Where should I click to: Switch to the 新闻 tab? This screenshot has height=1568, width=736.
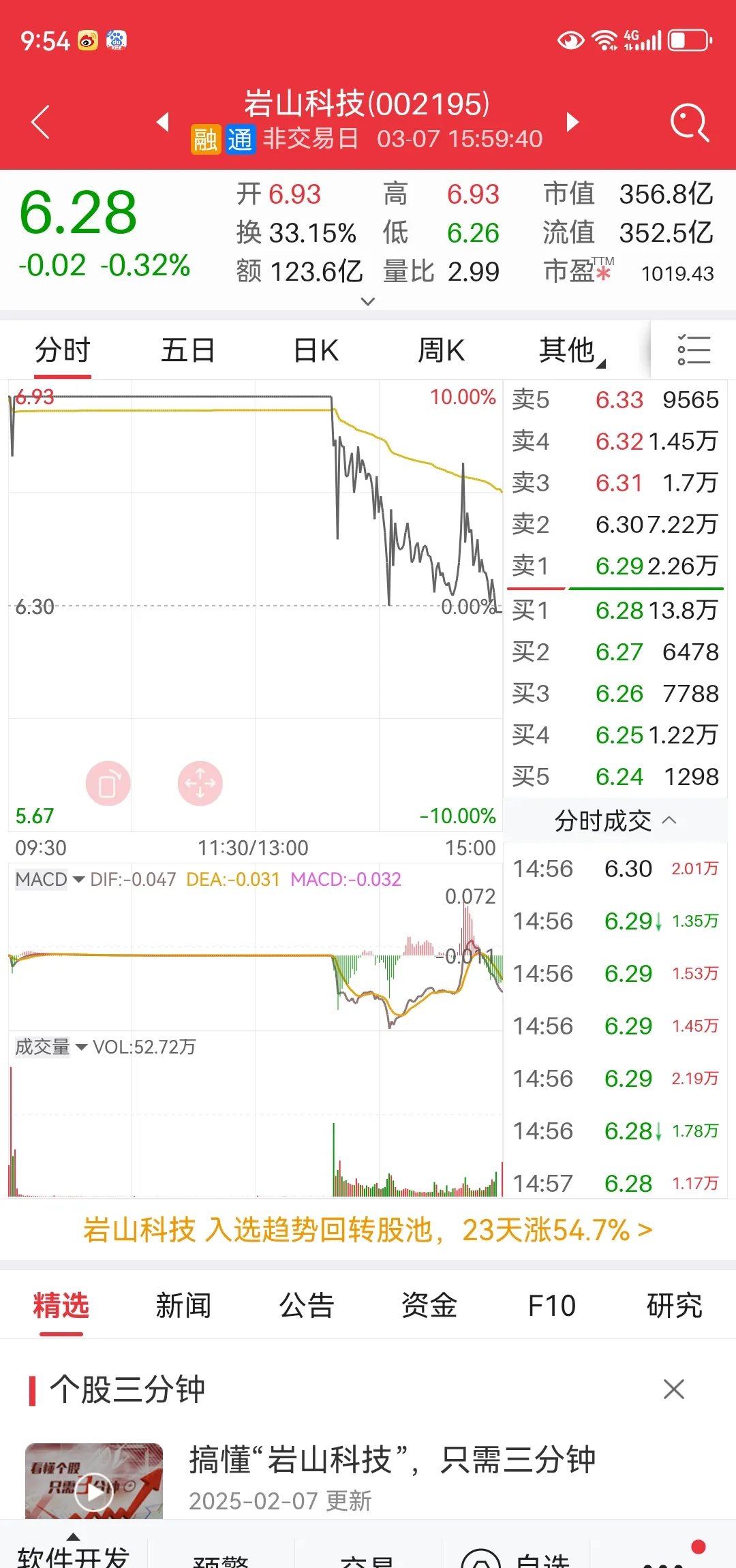click(x=183, y=1306)
